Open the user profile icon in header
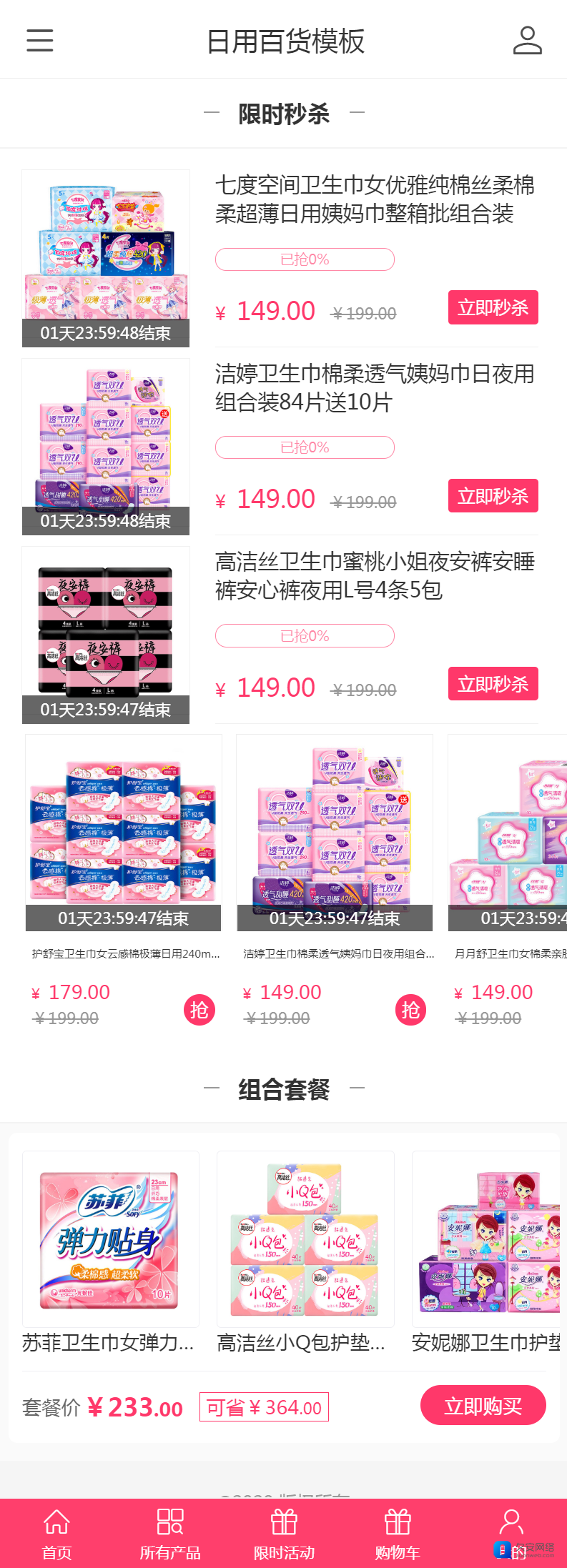Screen dimensions: 567x1568 (527, 40)
